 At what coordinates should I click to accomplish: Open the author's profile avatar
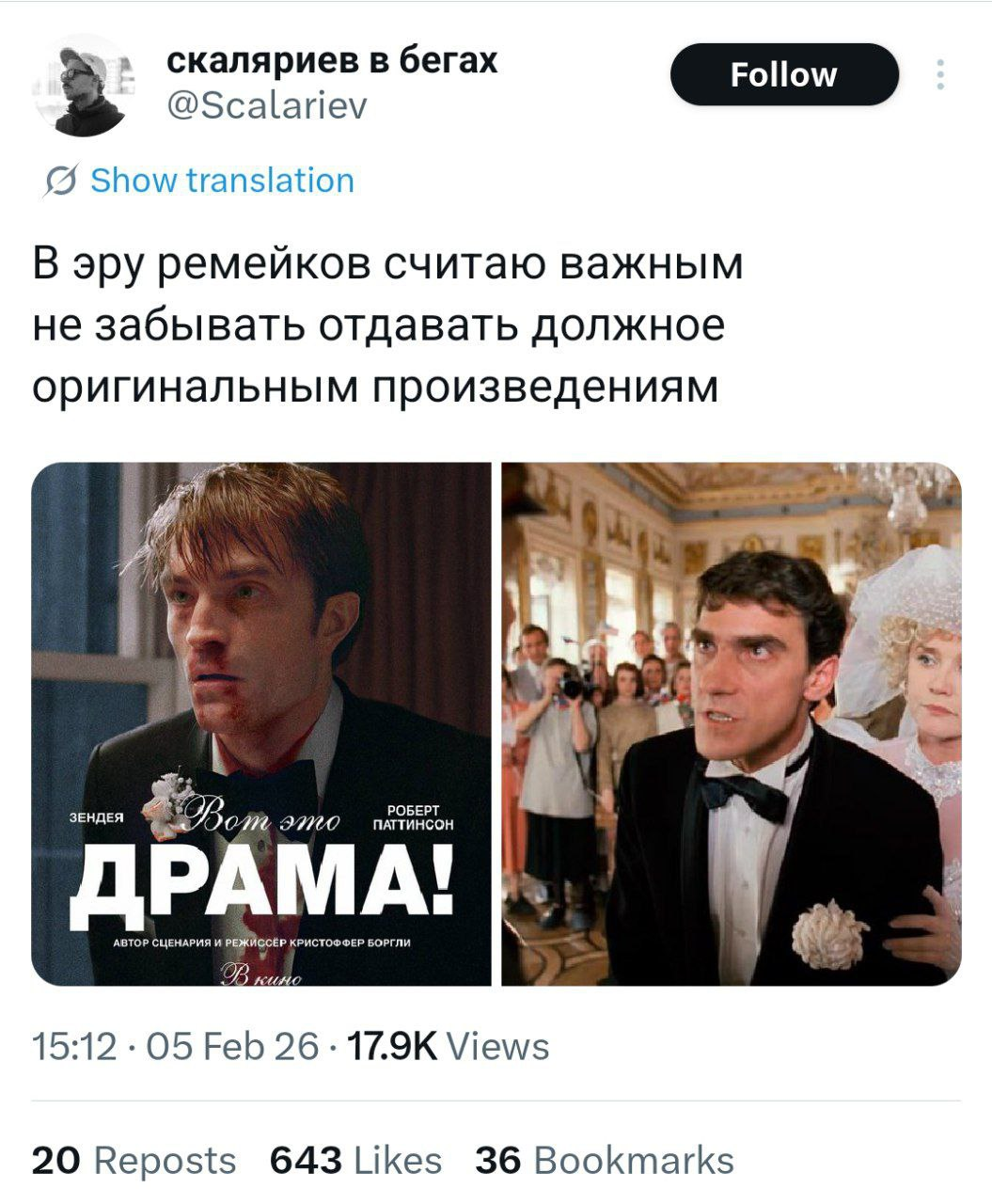click(80, 87)
